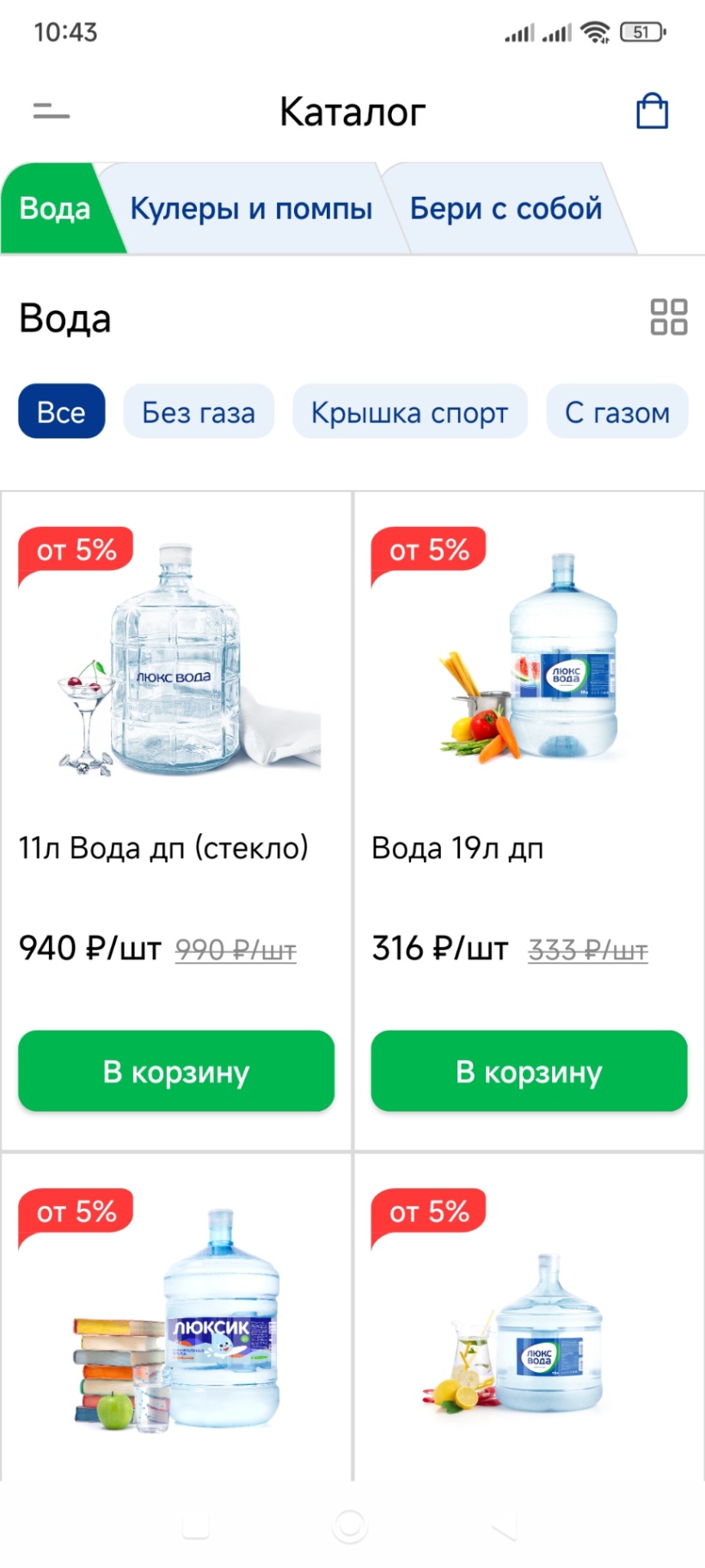The height and width of the screenshot is (1568, 705).
Task: Open the drawer menu button
Action: [x=51, y=111]
